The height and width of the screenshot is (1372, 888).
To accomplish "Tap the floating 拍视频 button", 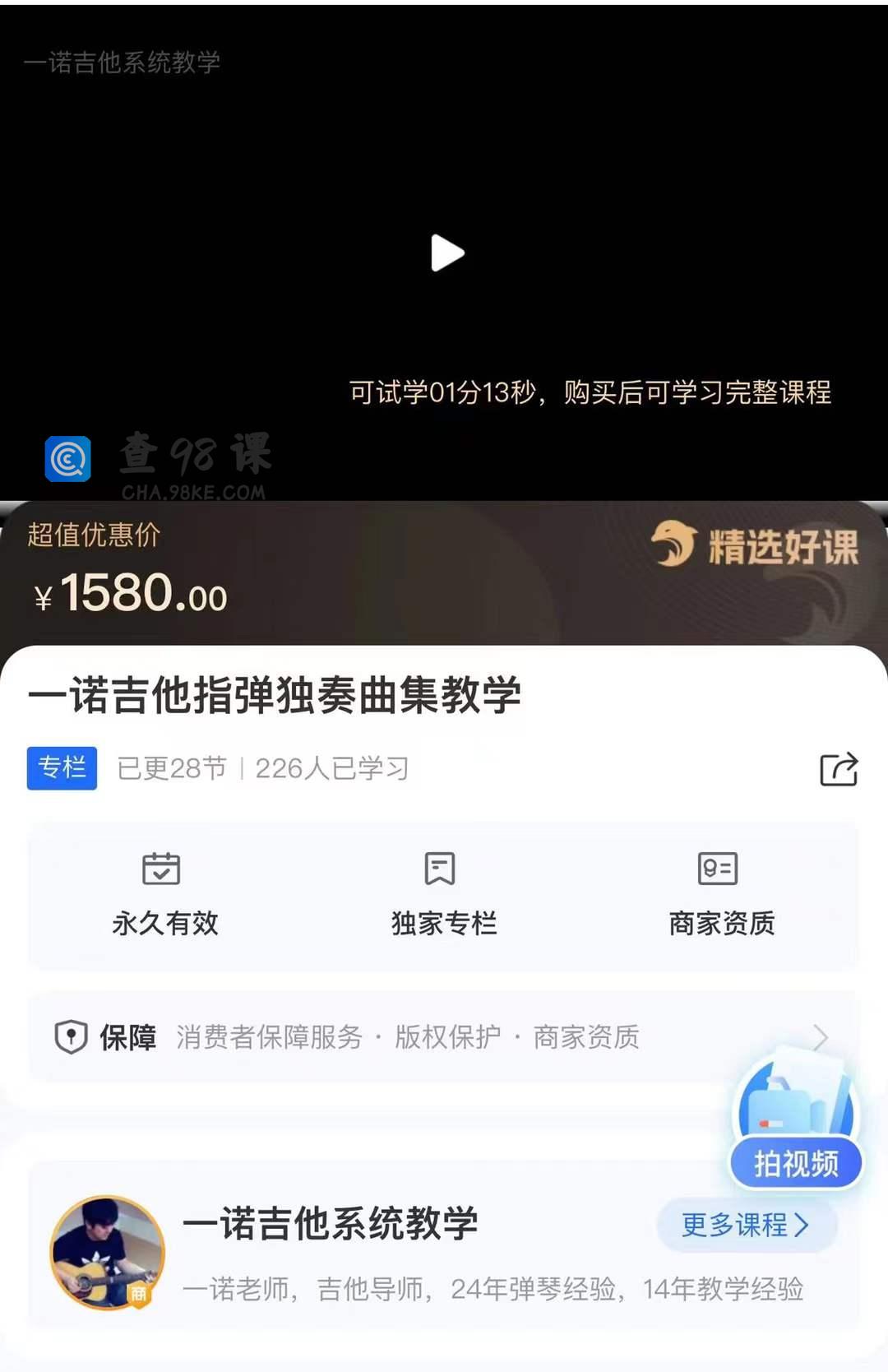I will 795,1162.
